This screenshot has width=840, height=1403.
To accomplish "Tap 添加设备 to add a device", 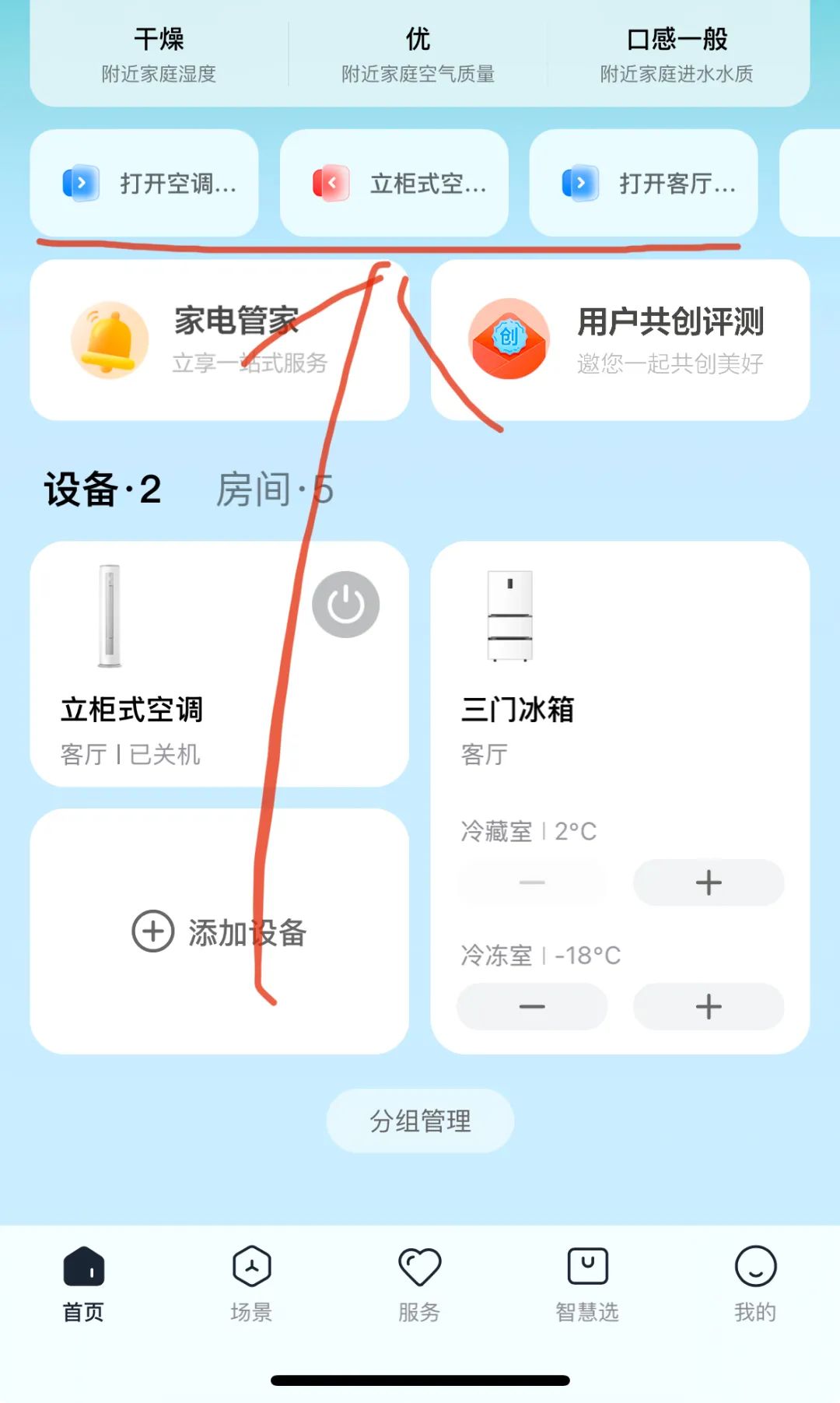I will point(219,931).
